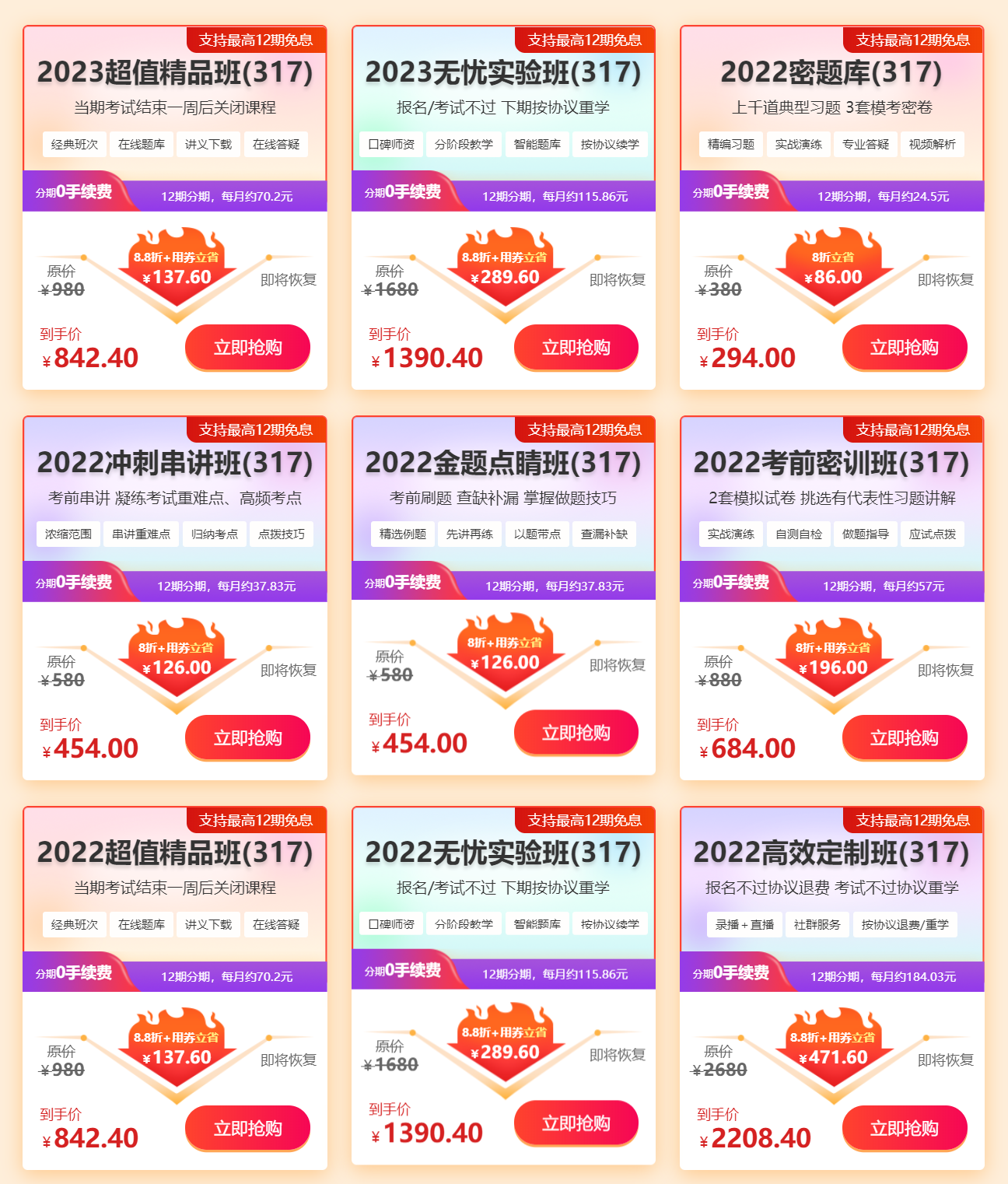Grab the 2022考前密训班 deal
Screen dimensions: 1008x1184
(x=904, y=737)
